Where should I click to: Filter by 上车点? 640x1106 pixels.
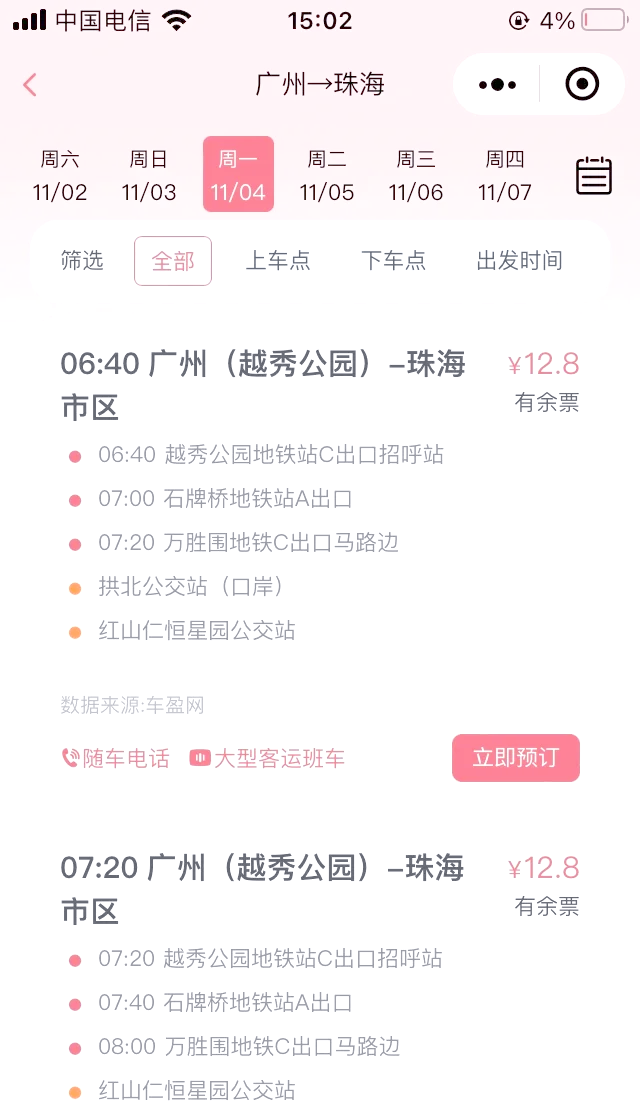[278, 261]
